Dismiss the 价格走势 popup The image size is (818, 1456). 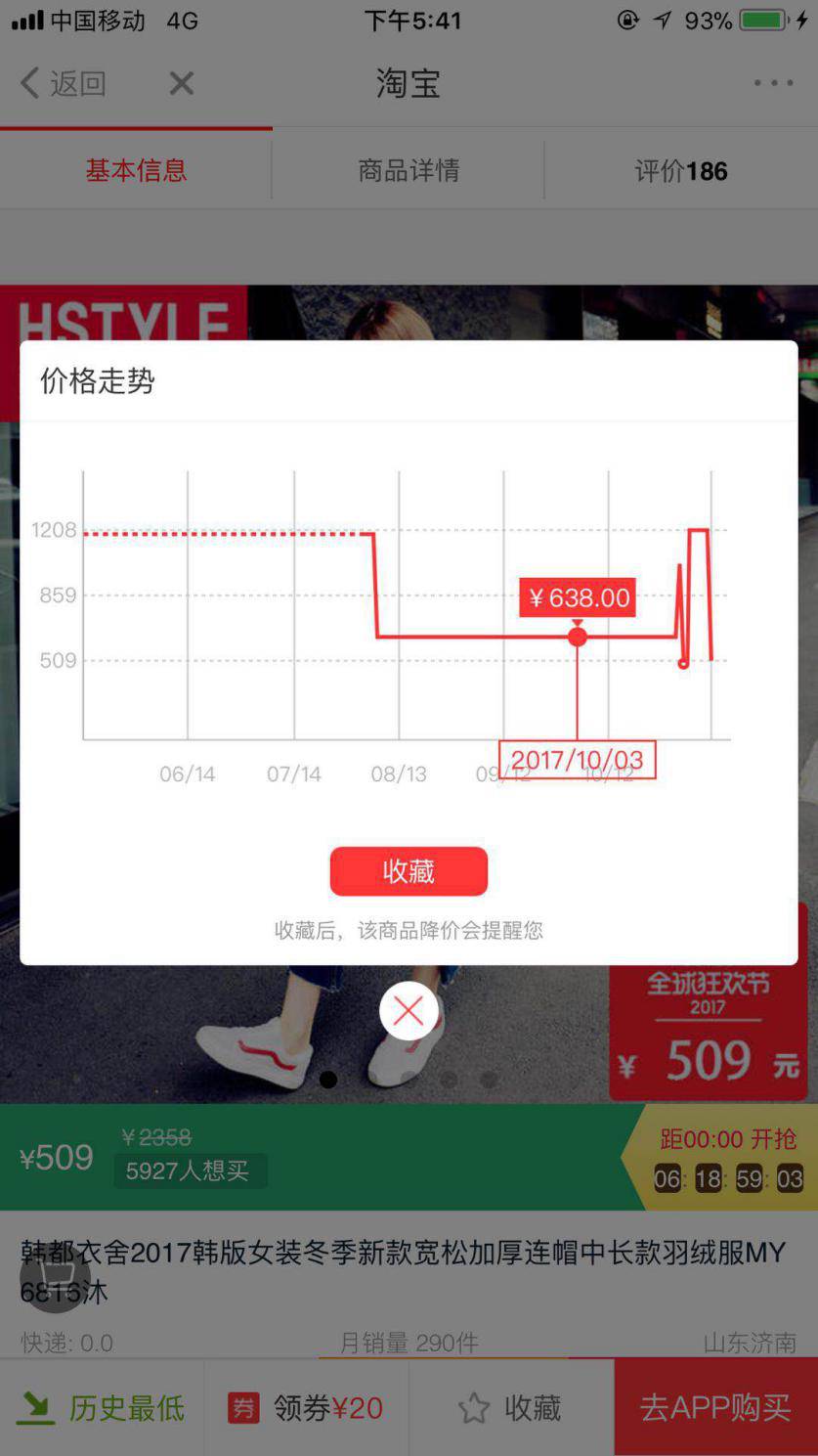click(409, 1011)
